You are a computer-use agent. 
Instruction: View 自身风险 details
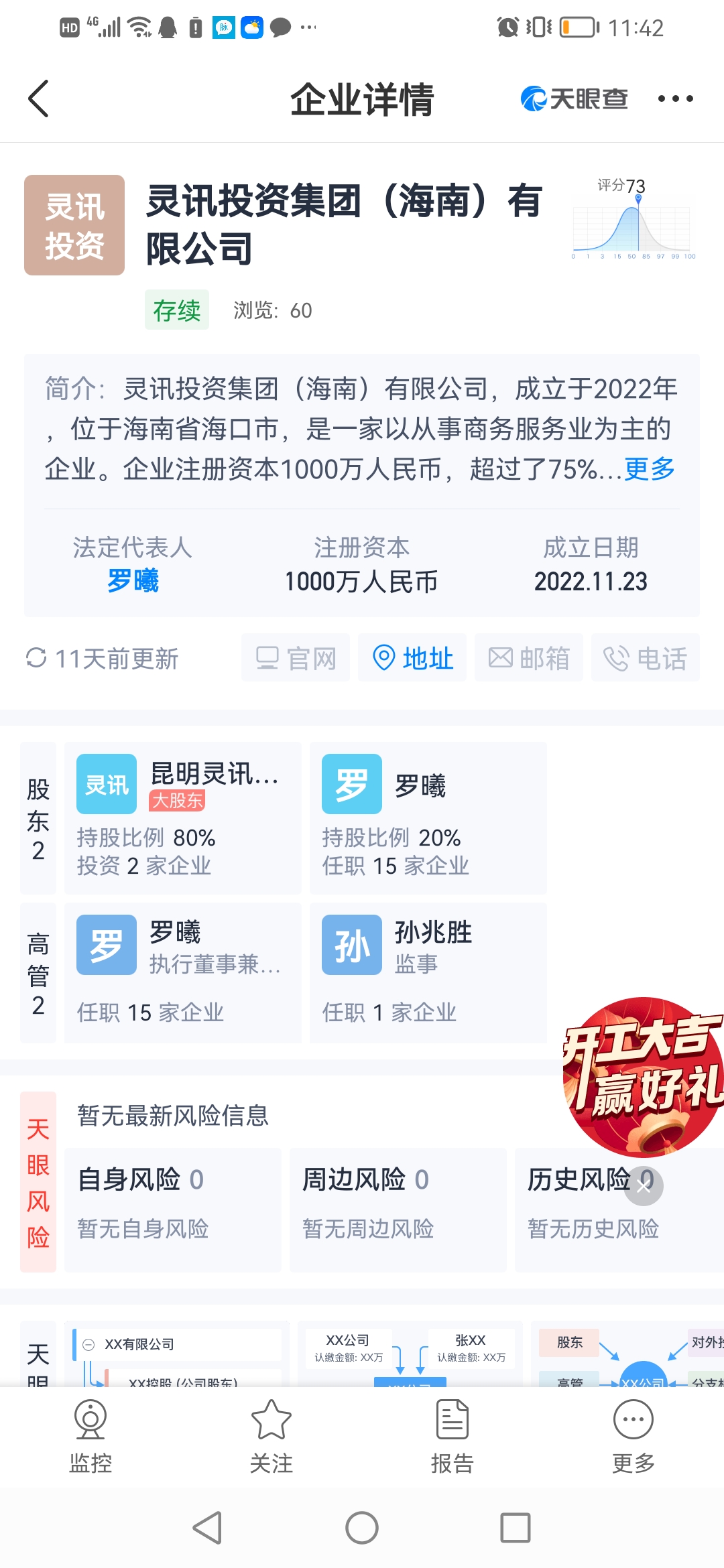pos(172,1210)
